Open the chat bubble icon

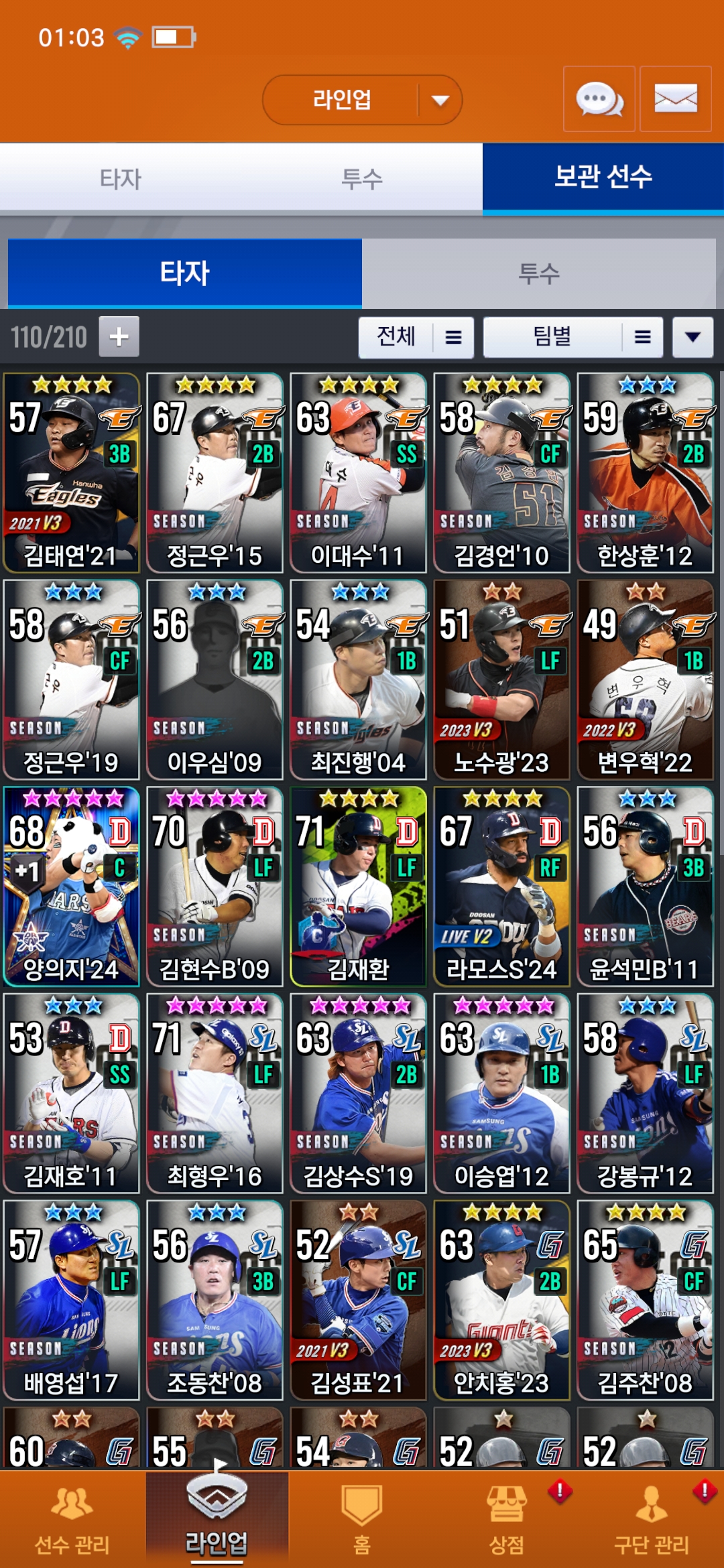[599, 99]
